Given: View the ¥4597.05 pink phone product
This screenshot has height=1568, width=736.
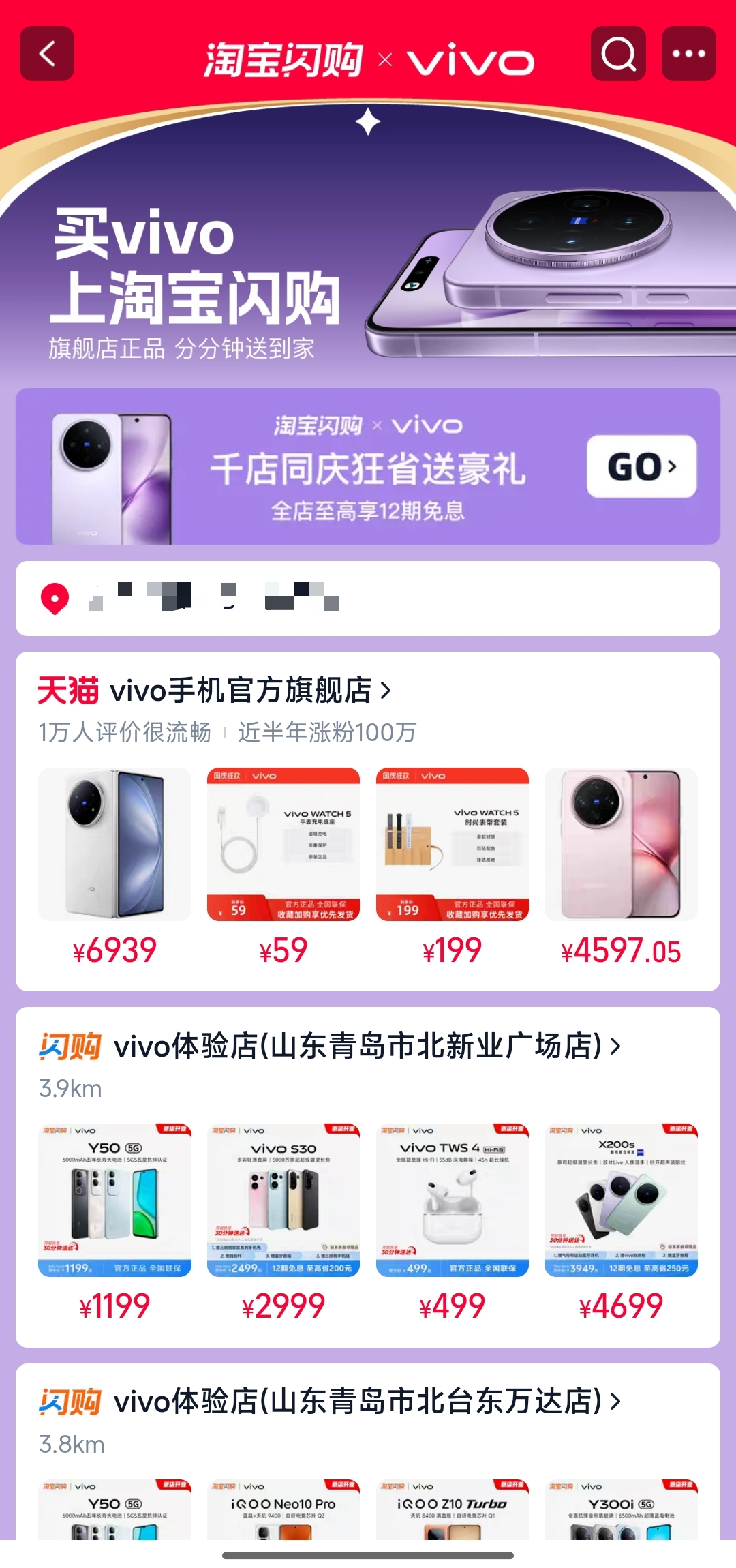Looking at the screenshot, I should tap(621, 845).
